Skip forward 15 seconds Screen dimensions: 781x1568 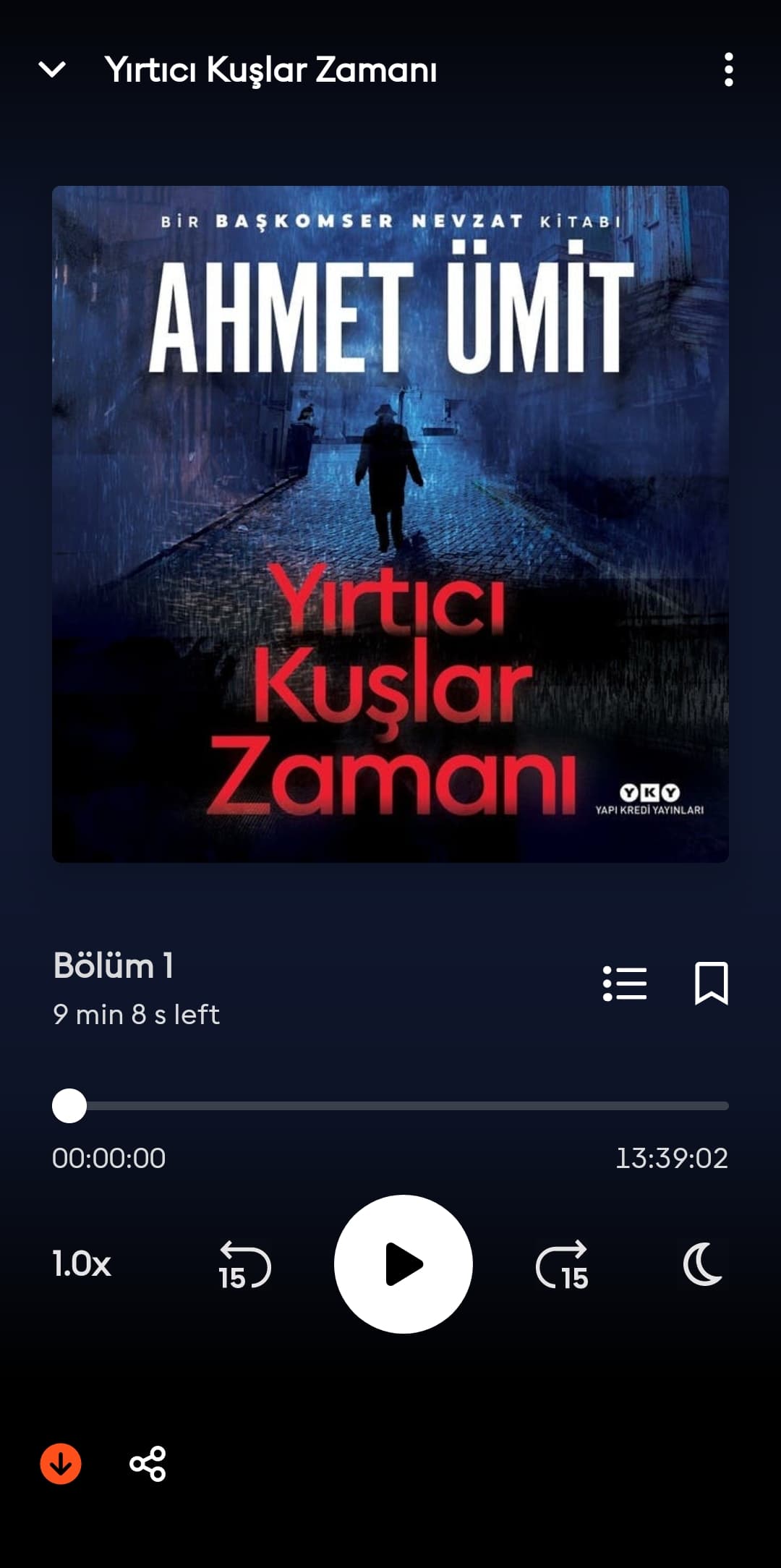click(x=563, y=1265)
